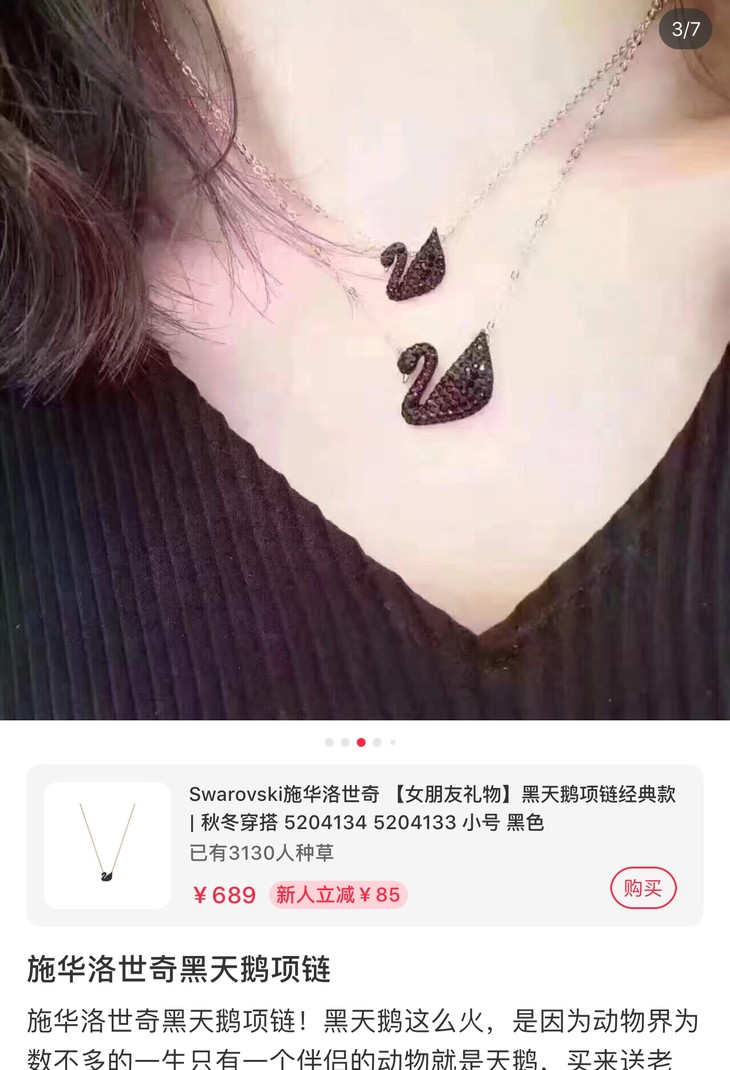The image size is (730, 1070).
Task: Open the Swarovski black swan necklace product card
Action: [x=365, y=845]
